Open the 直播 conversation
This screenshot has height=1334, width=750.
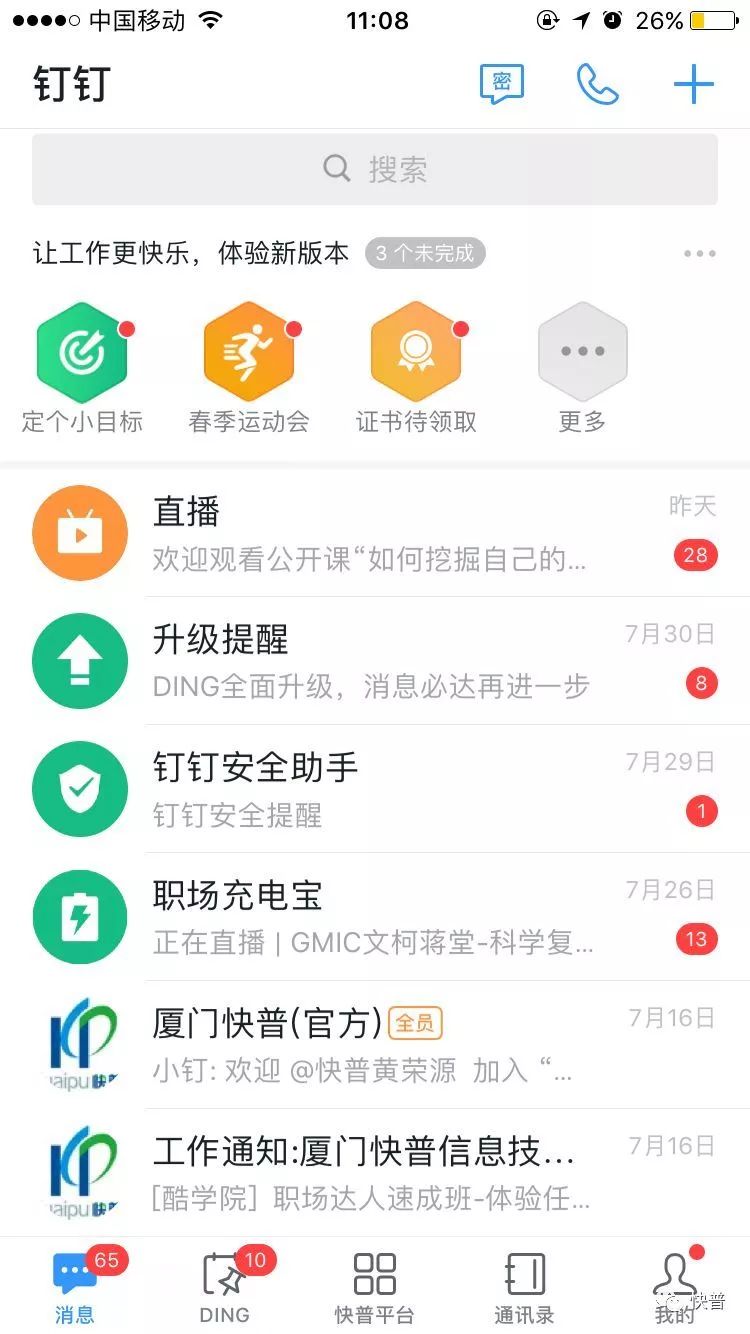click(x=375, y=533)
